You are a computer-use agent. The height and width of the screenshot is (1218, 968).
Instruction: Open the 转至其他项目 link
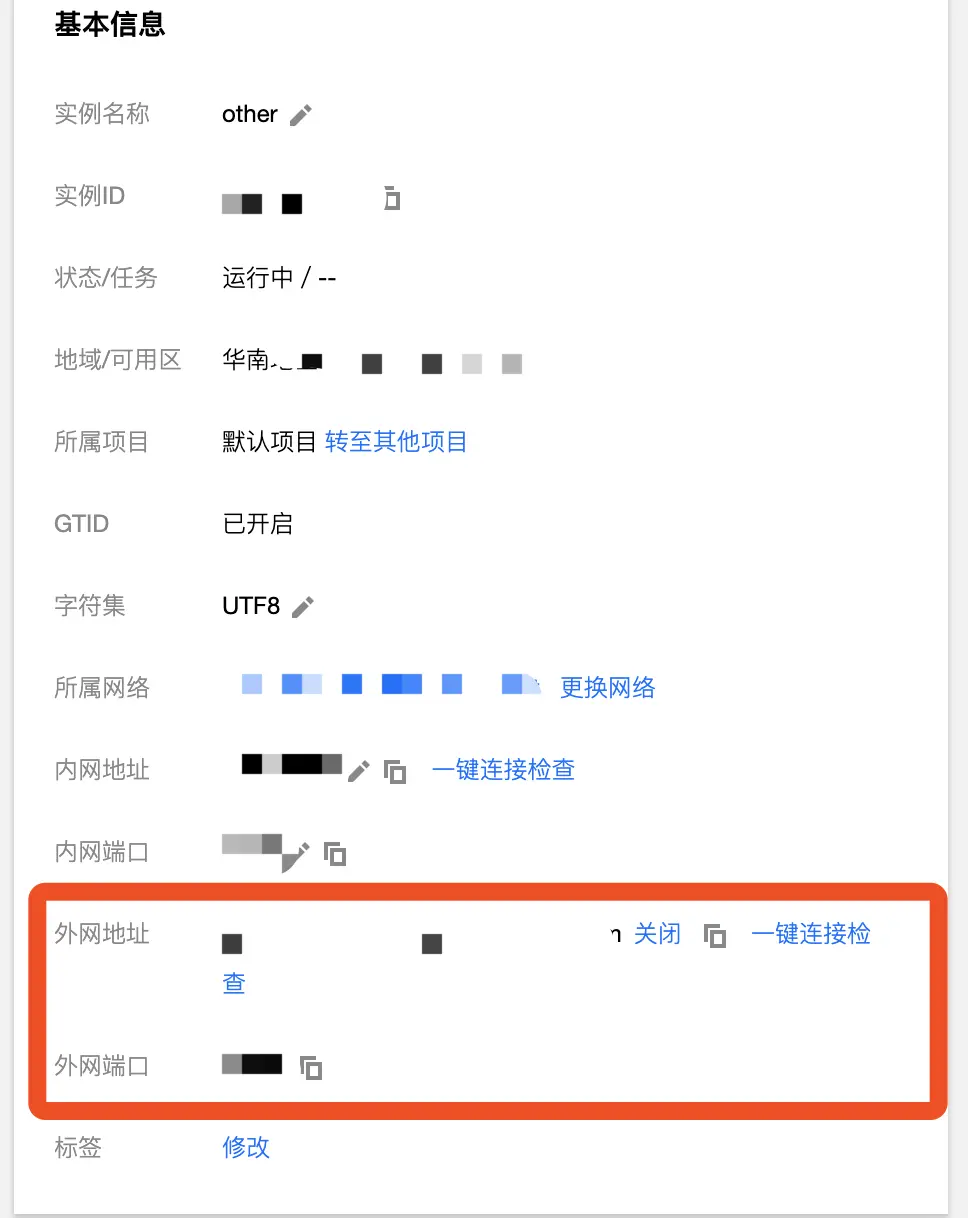tap(396, 441)
